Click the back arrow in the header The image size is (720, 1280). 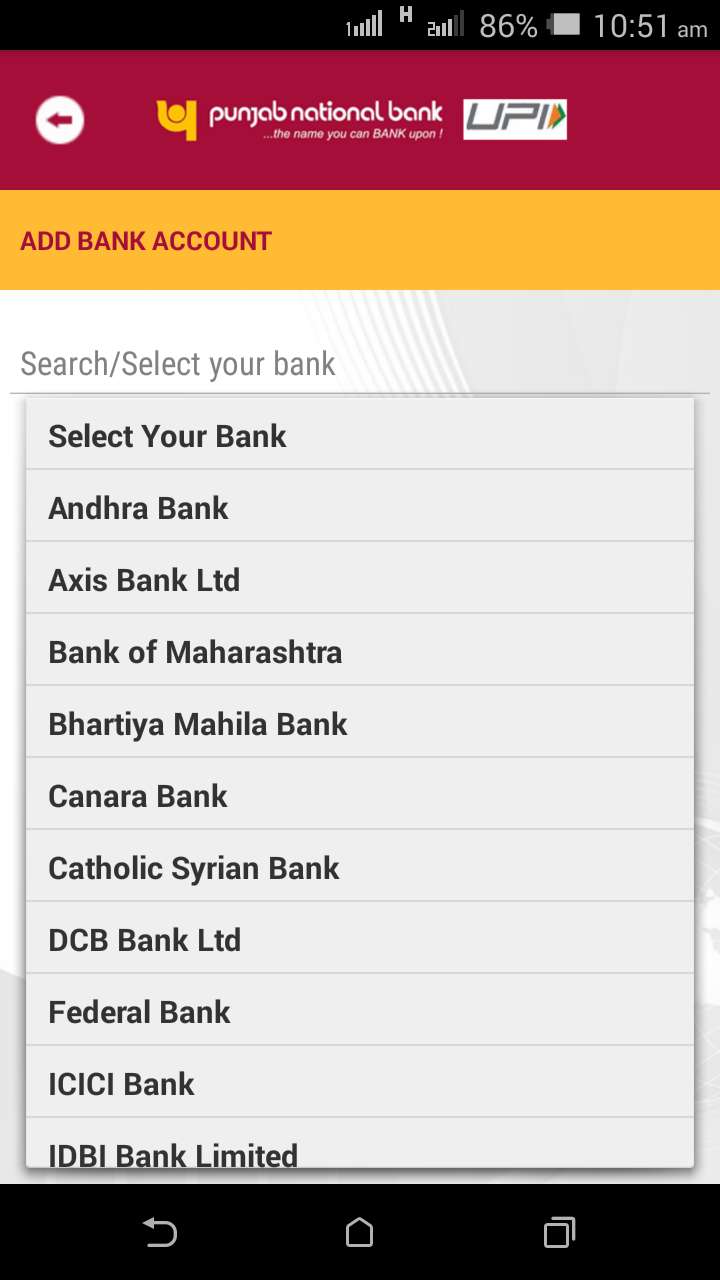click(x=59, y=118)
